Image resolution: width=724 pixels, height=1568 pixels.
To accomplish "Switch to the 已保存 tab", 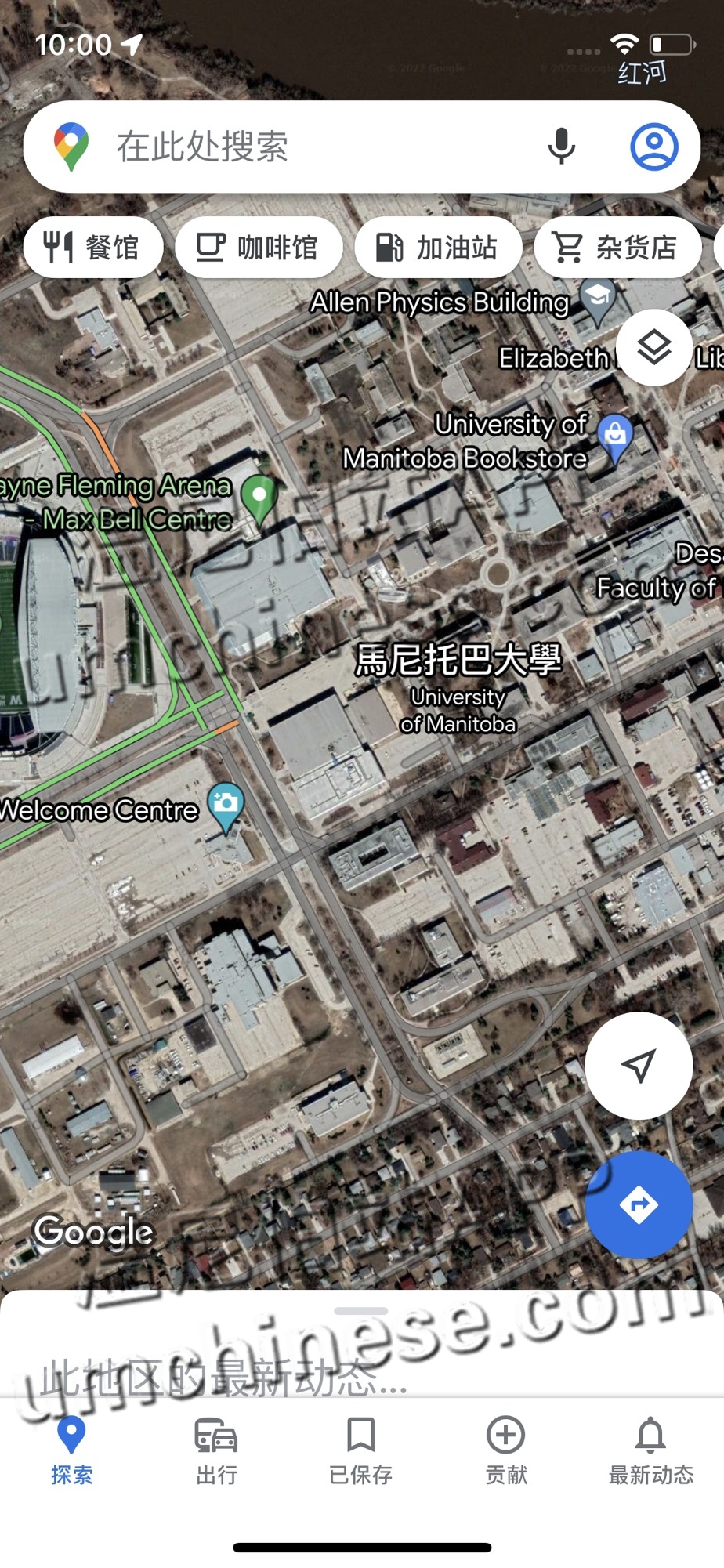I will click(360, 1450).
